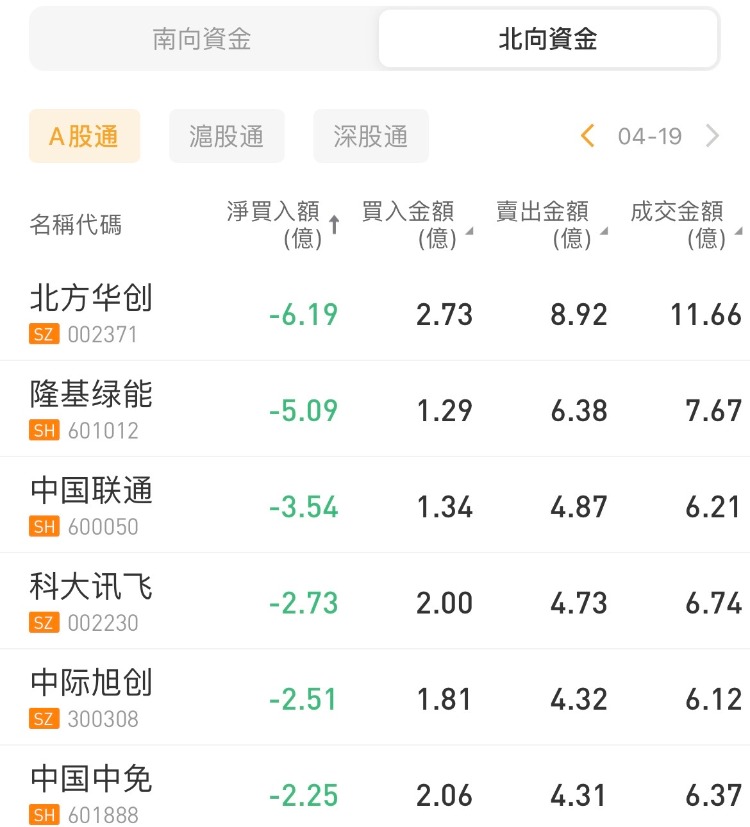Choose the A股通 filter chip
Screen dimensions: 750x827
pos(84,136)
